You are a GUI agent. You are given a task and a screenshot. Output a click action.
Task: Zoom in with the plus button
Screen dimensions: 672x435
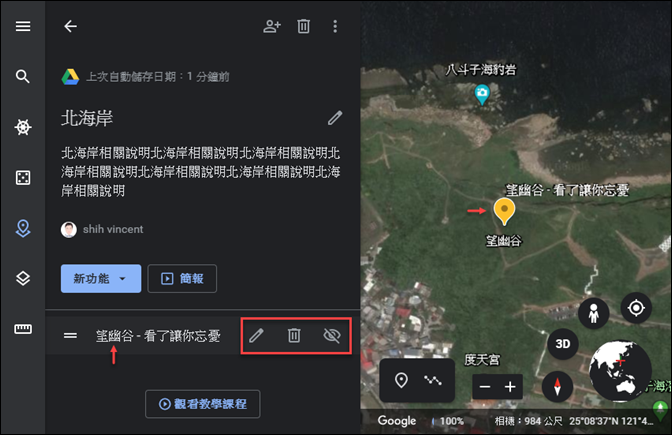pos(510,387)
